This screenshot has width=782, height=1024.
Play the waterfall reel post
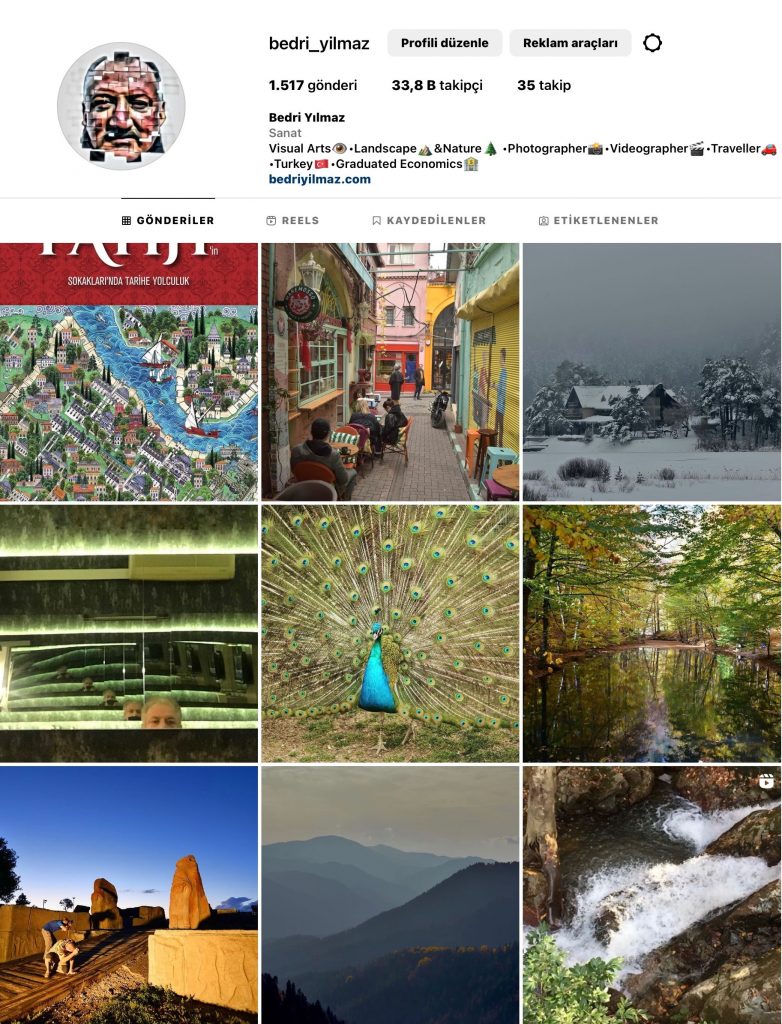(x=651, y=894)
